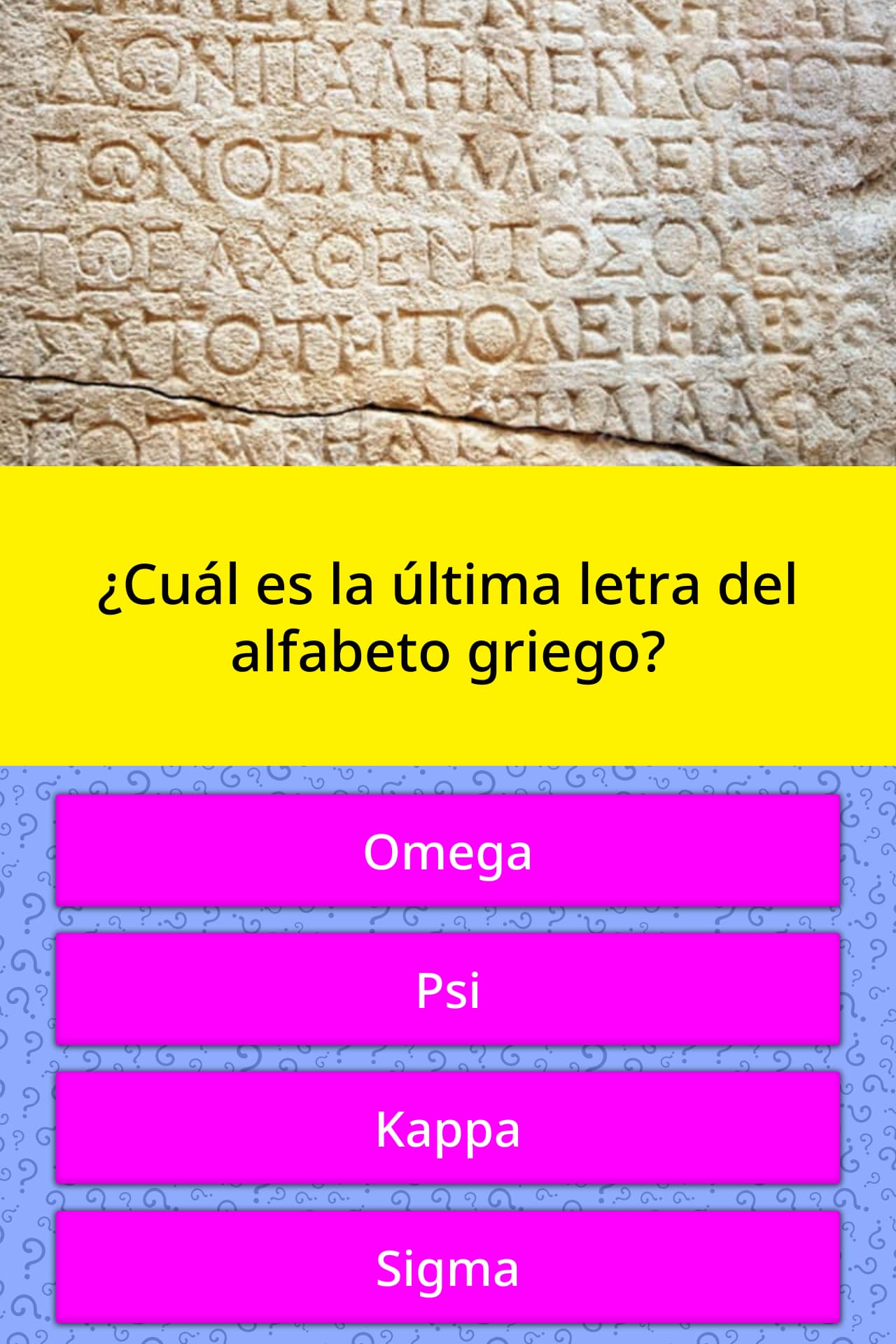The image size is (896, 1344).
Task: Choose Psi as the answer
Action: 448,990
